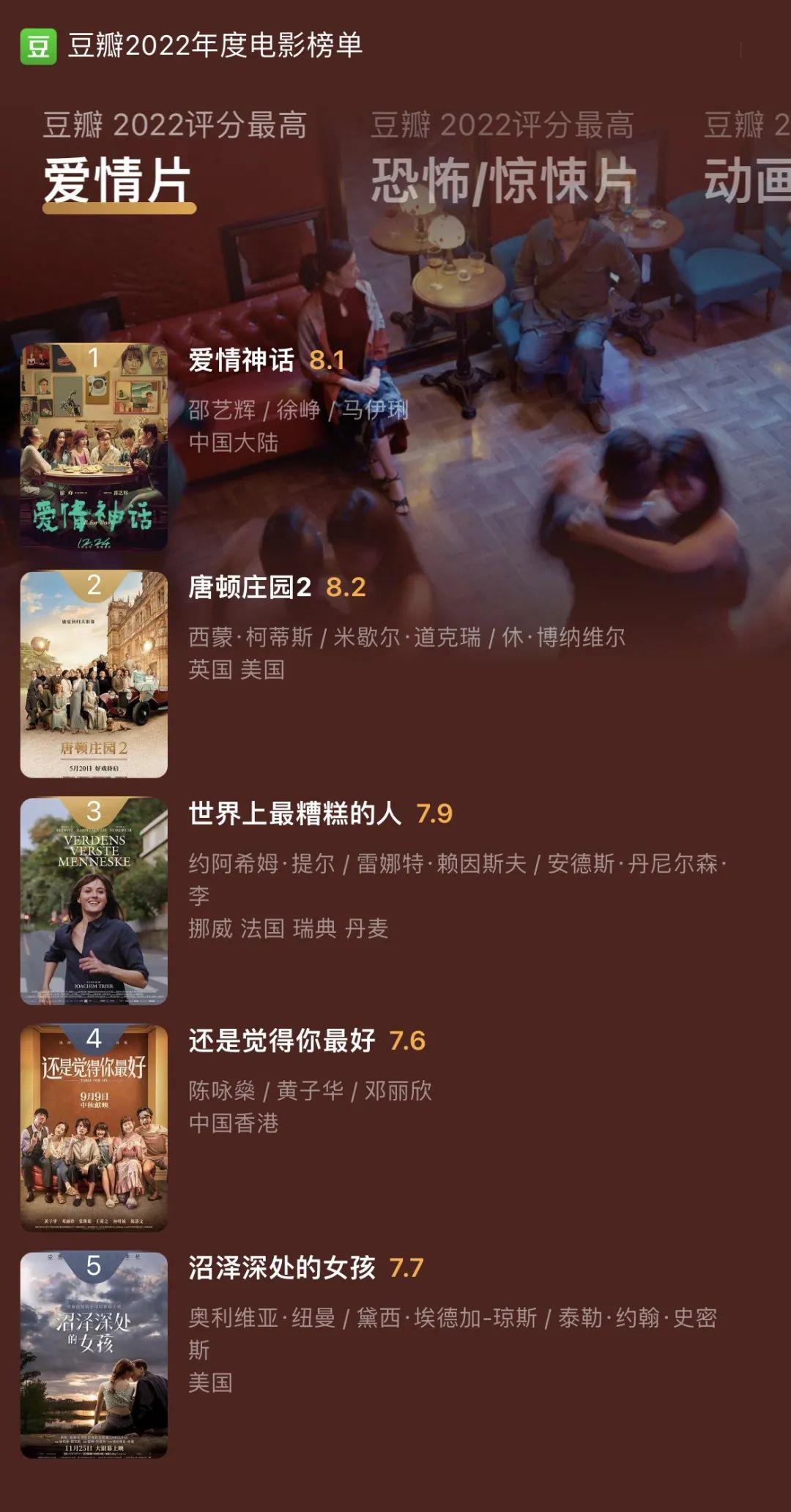Open the 爱情神话 movie entry

click(242, 360)
